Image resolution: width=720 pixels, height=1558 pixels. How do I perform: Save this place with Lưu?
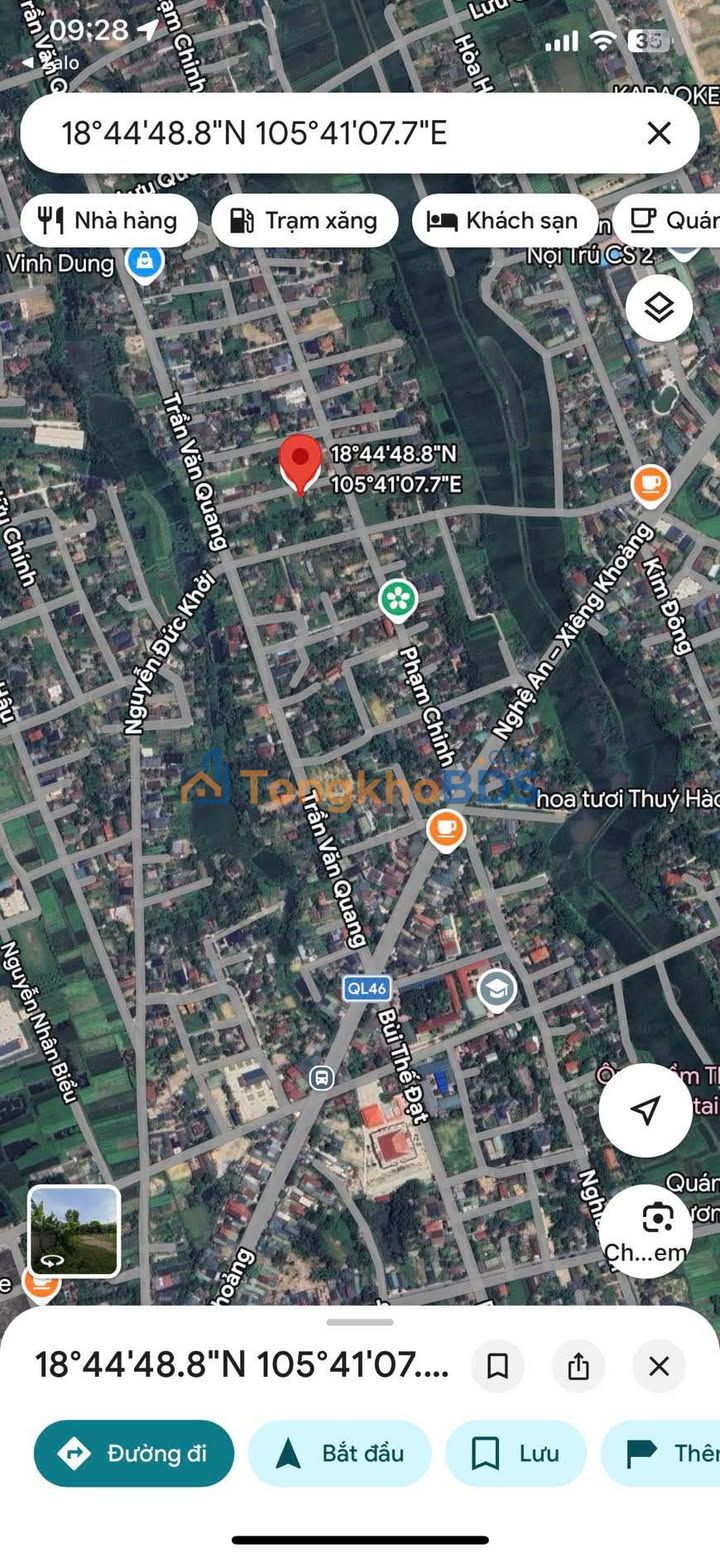516,1453
